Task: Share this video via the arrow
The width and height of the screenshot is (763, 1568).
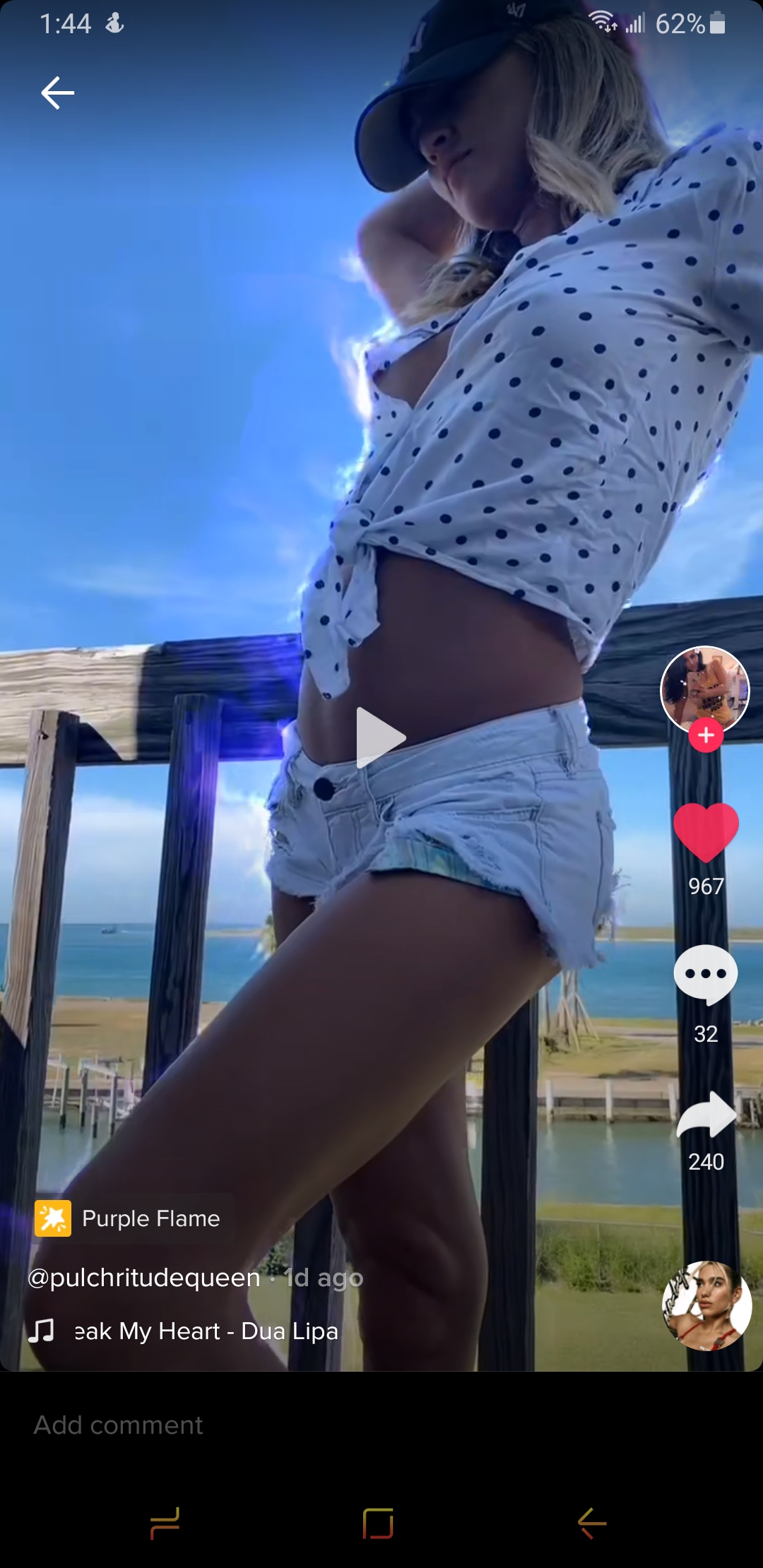Action: [x=706, y=1116]
